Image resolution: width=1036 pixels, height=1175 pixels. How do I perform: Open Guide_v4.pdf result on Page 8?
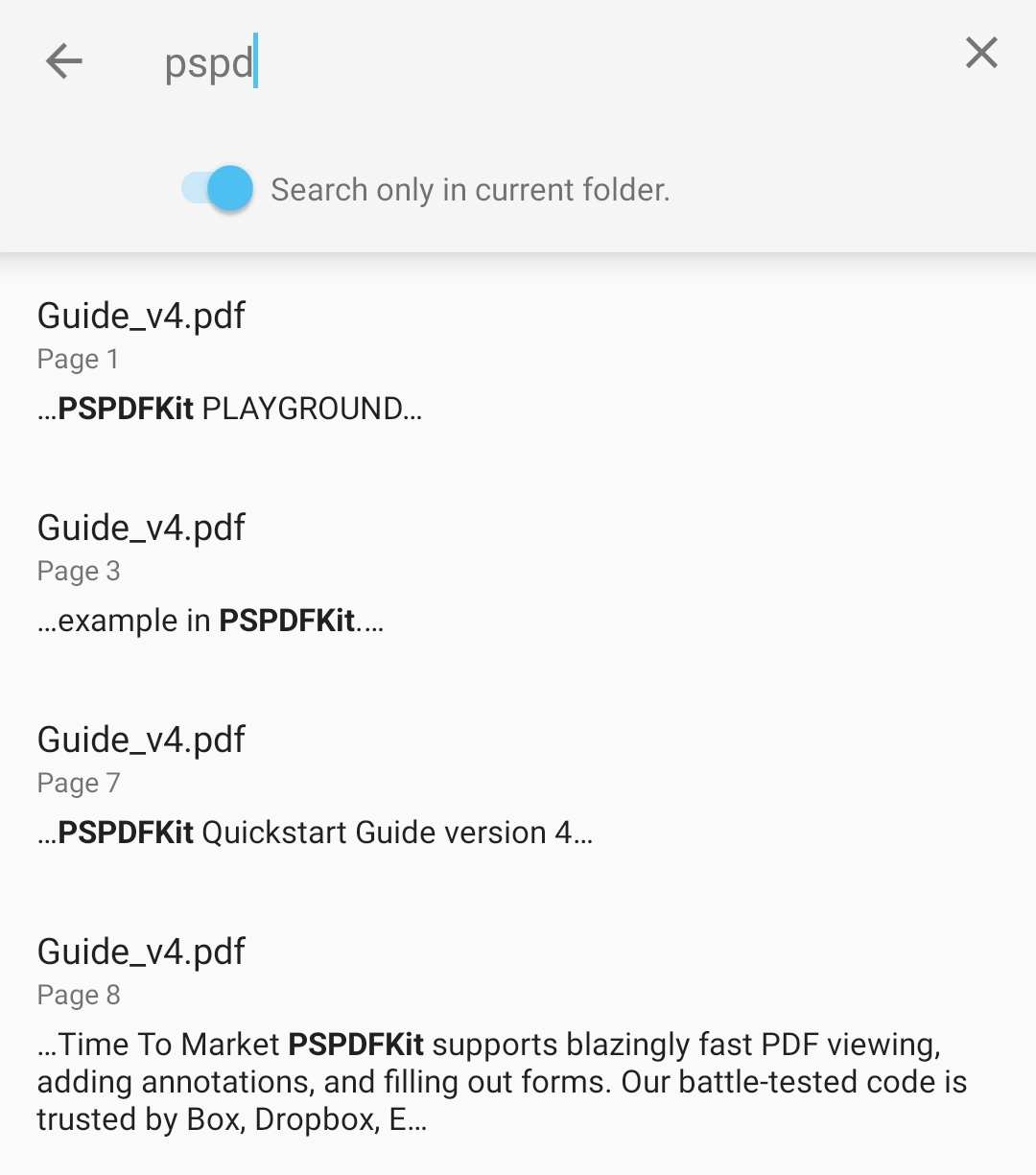[518, 1034]
